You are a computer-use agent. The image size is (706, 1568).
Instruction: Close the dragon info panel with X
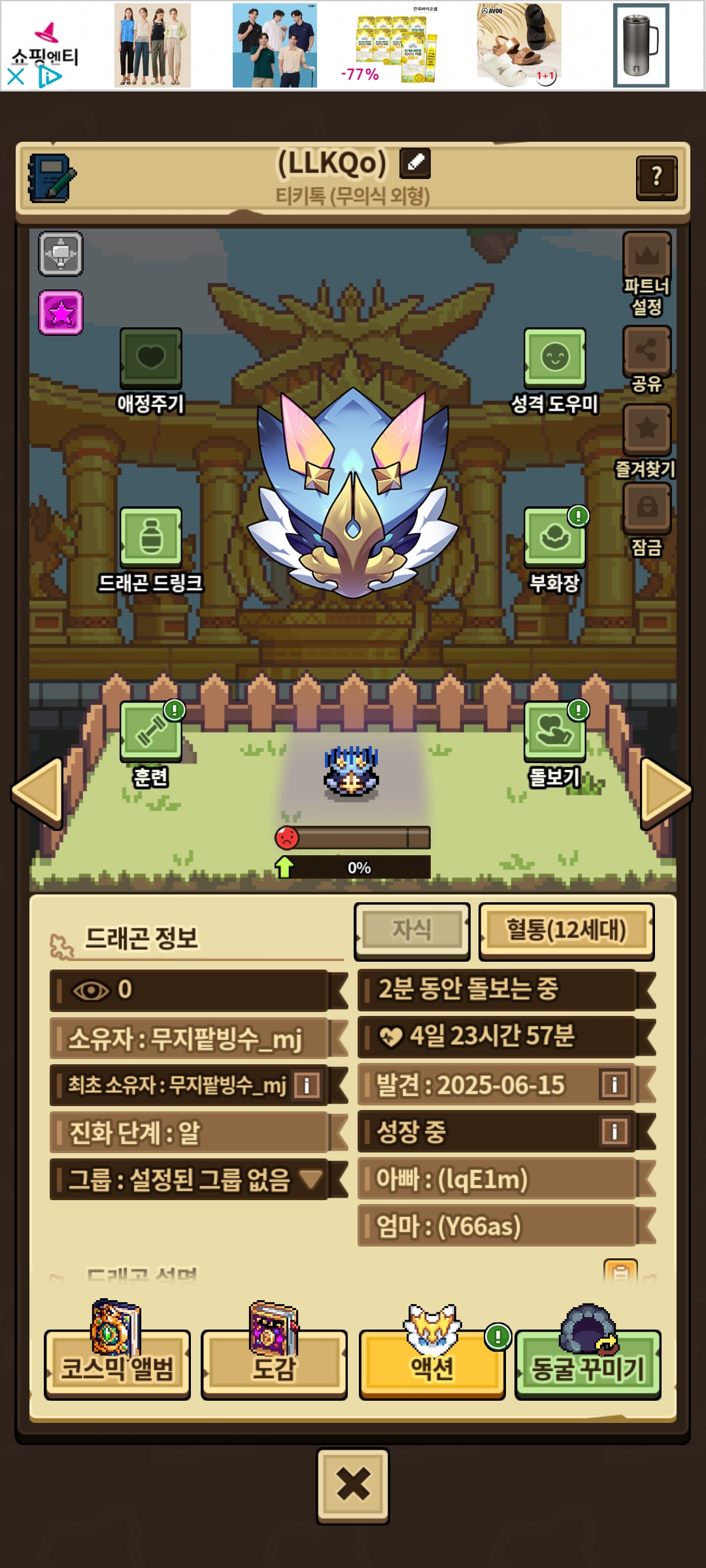tap(353, 1486)
